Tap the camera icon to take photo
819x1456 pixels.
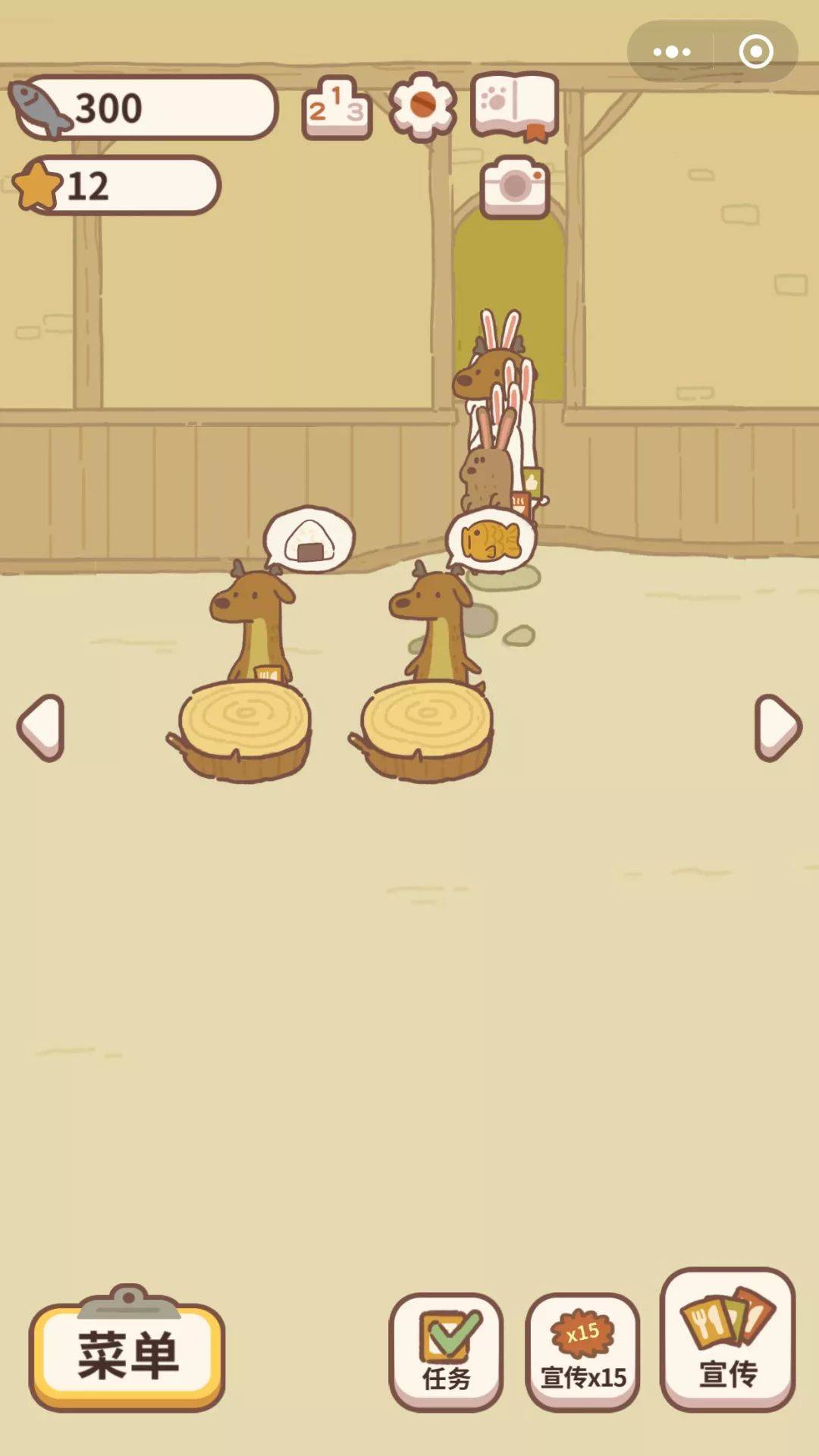(515, 187)
